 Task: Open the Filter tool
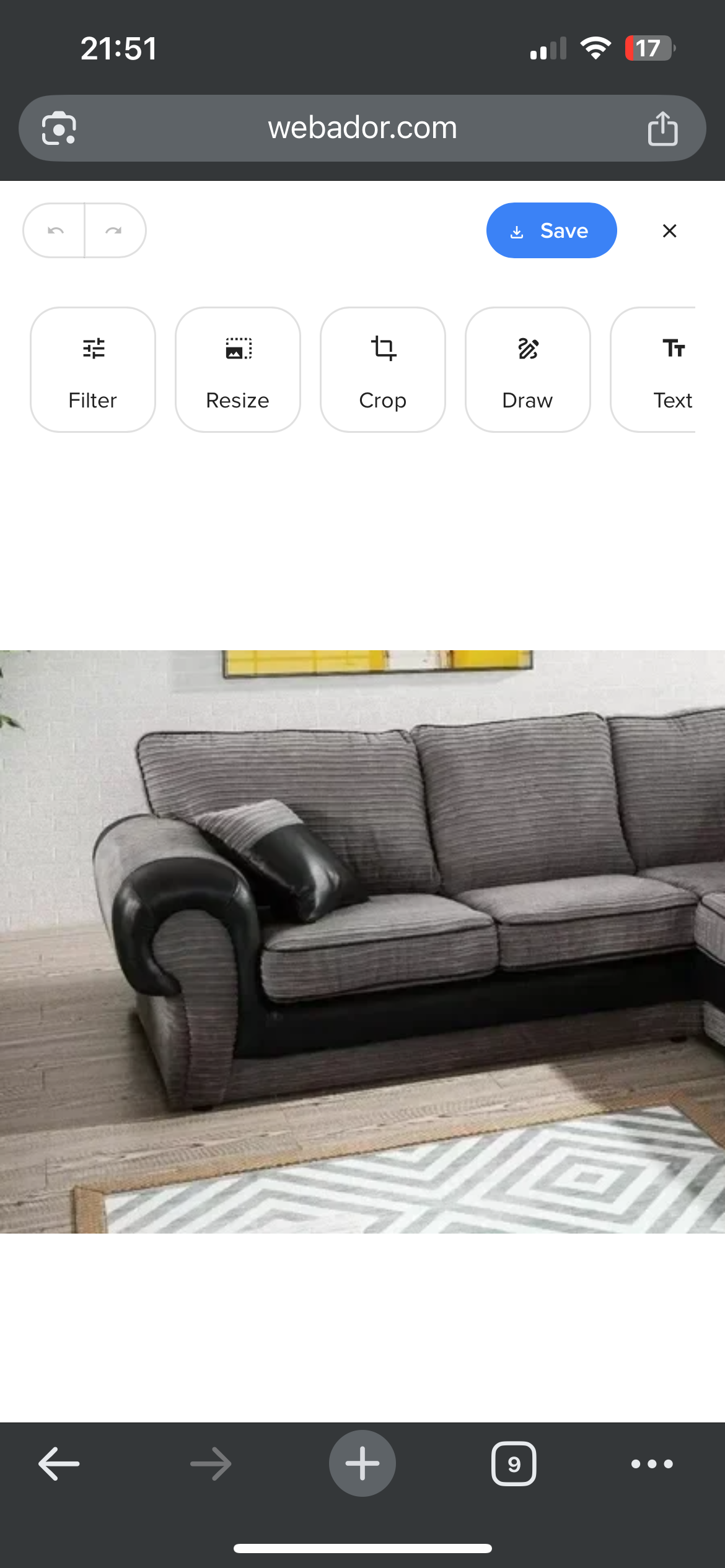[x=92, y=370]
